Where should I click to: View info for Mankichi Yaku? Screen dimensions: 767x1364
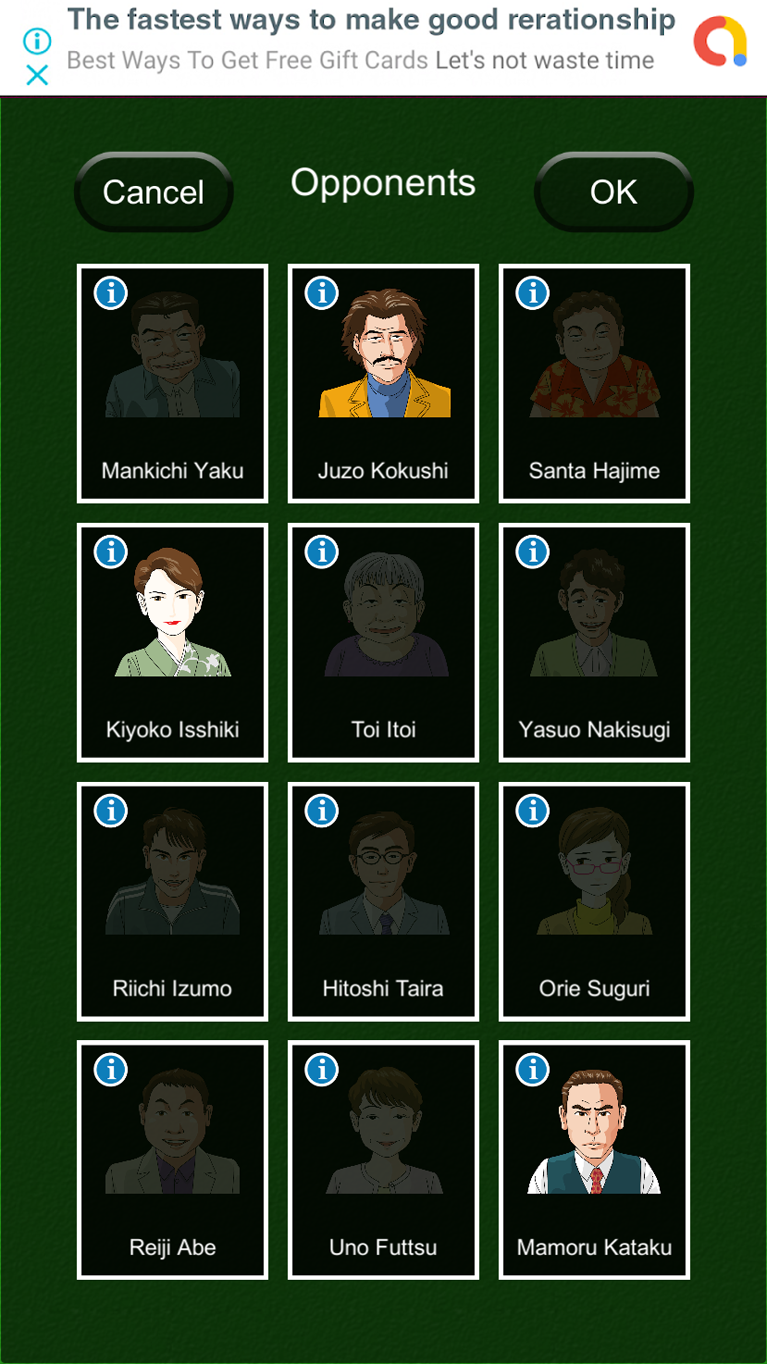(110, 293)
